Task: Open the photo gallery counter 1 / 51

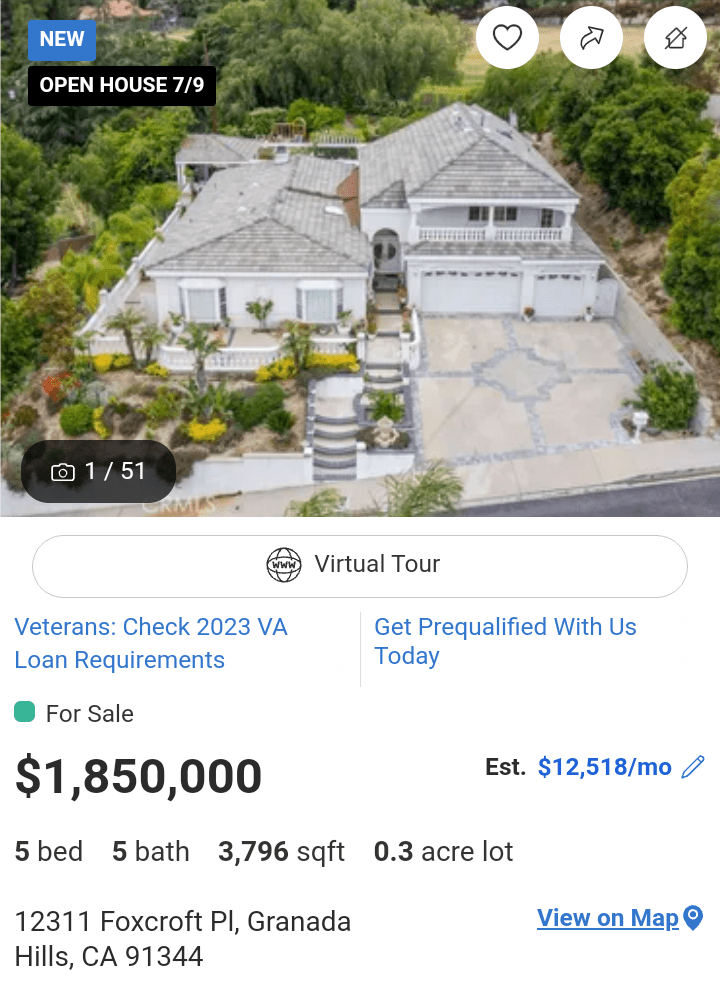Action: (99, 471)
